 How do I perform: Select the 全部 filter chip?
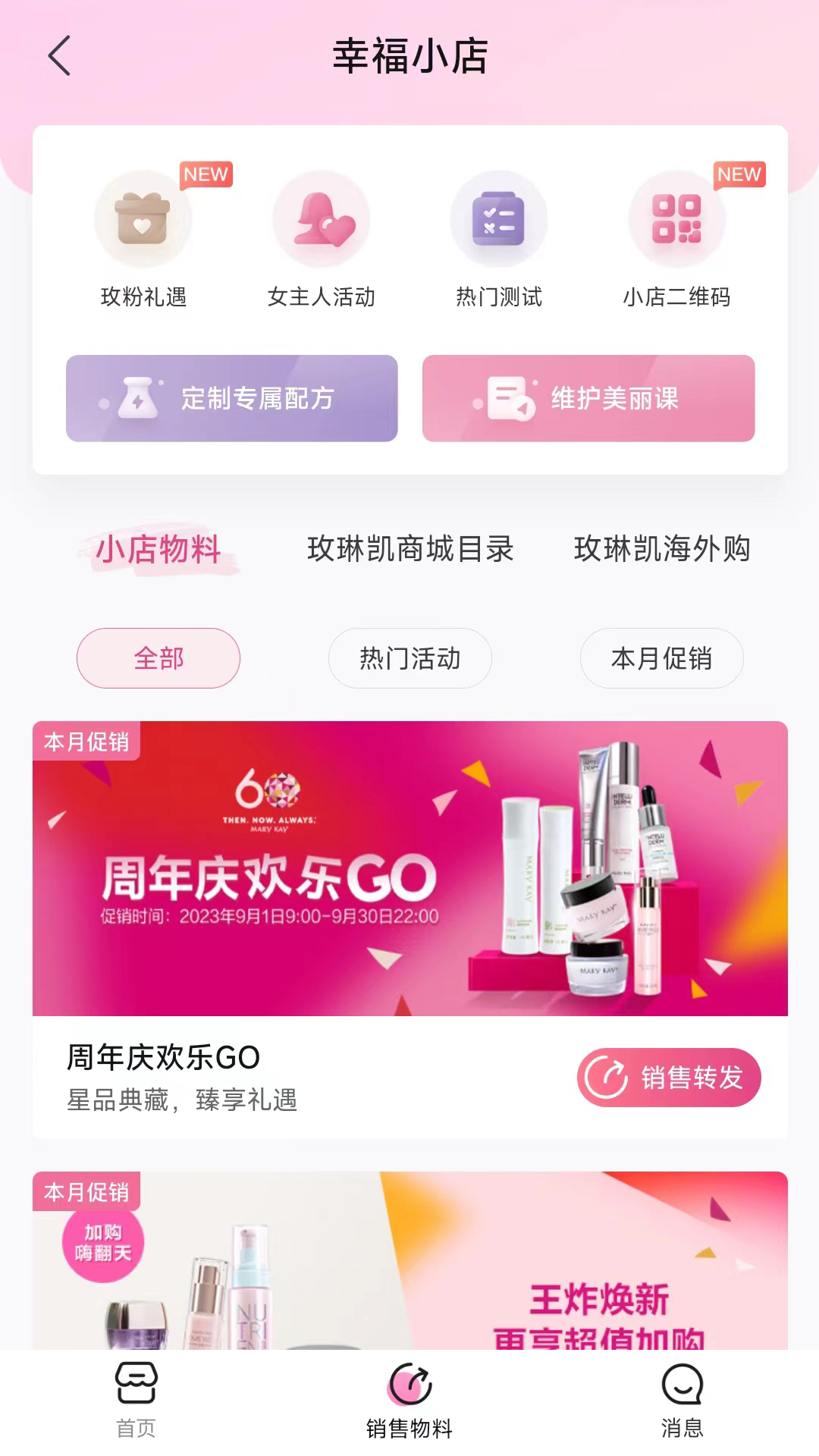[158, 658]
